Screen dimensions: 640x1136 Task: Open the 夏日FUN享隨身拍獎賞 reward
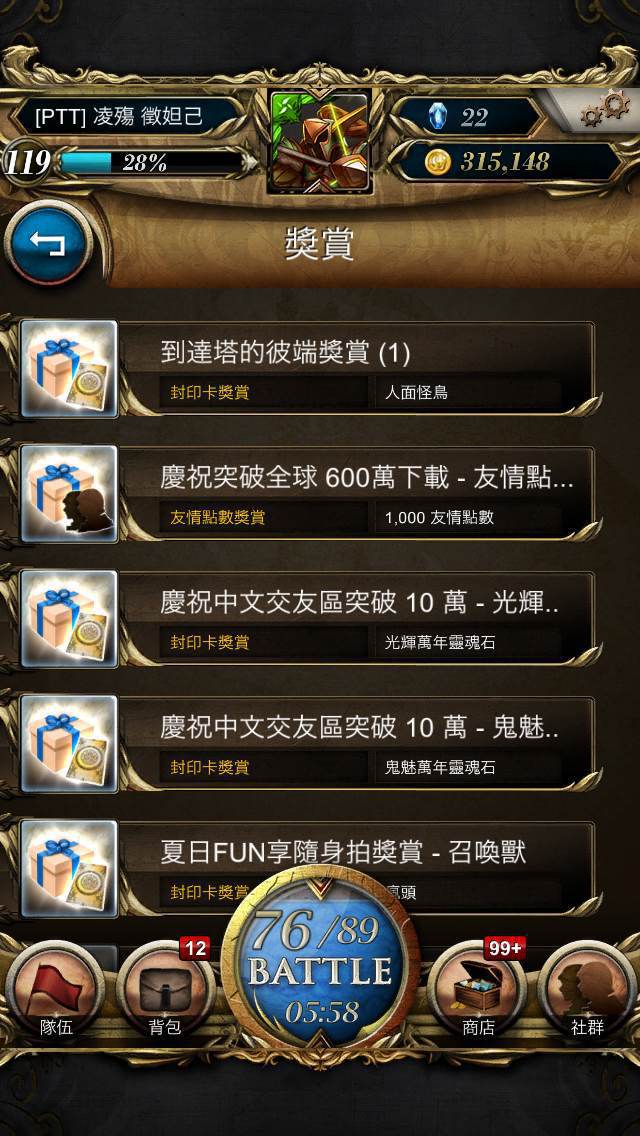coord(307,868)
